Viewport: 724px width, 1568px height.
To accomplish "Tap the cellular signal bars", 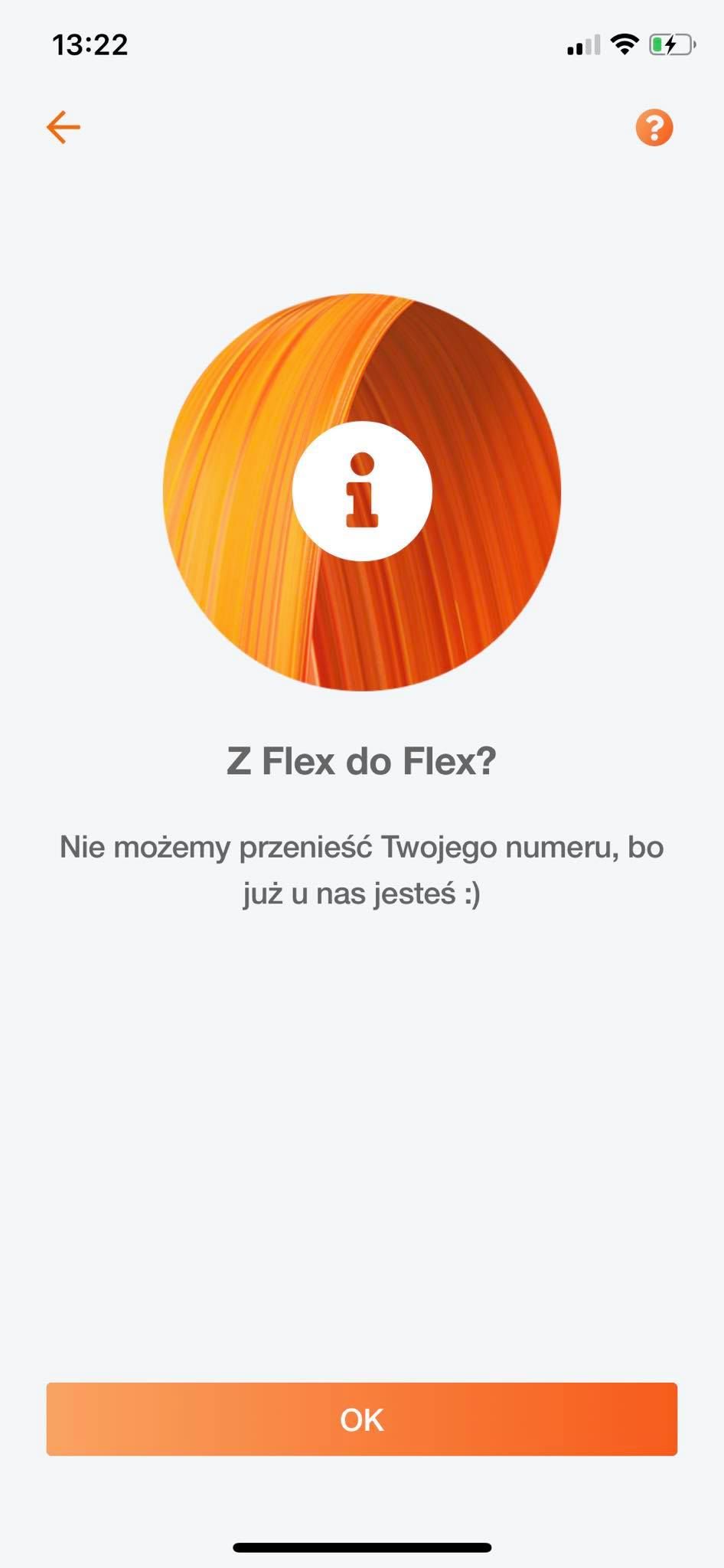I will 582,44.
